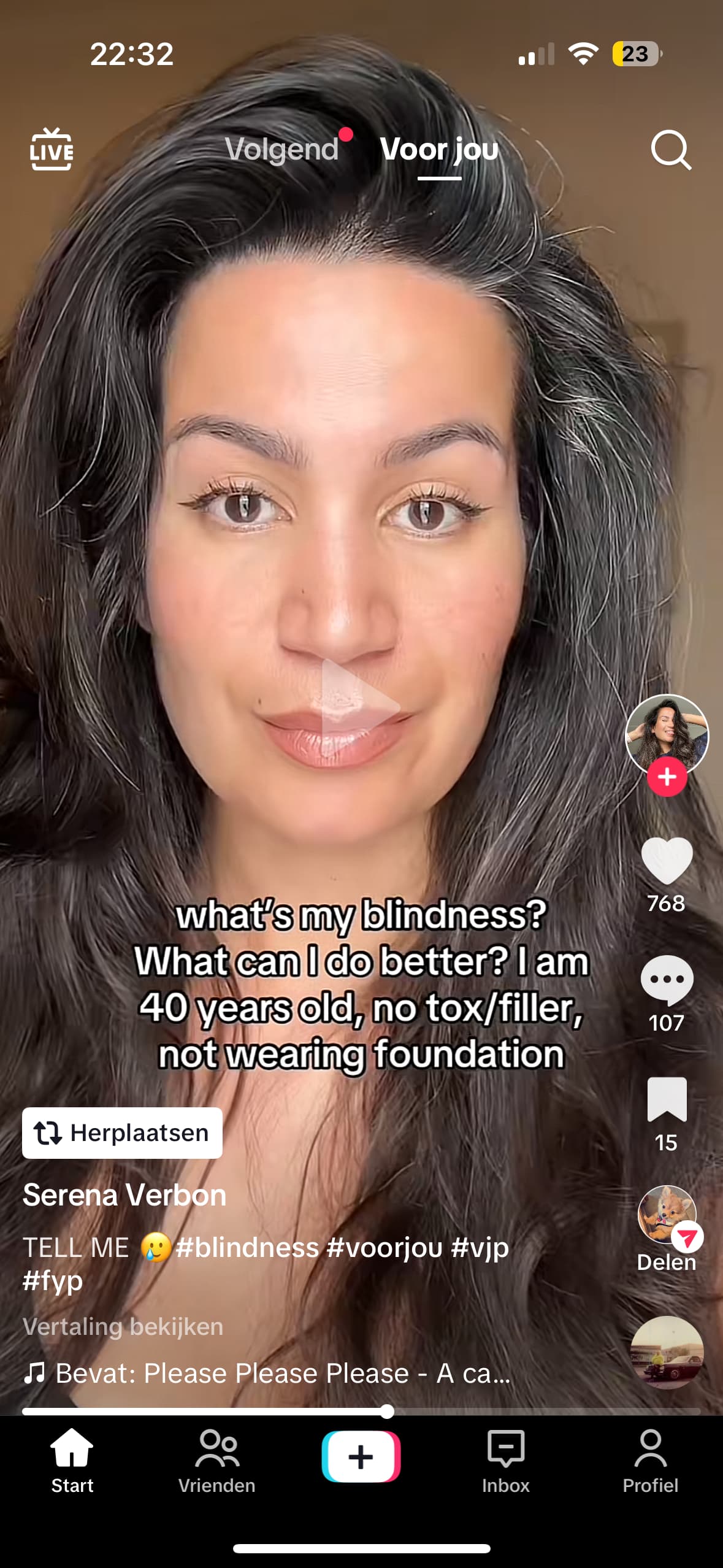
Task: Follow the creator with the plus badge
Action: (x=667, y=777)
